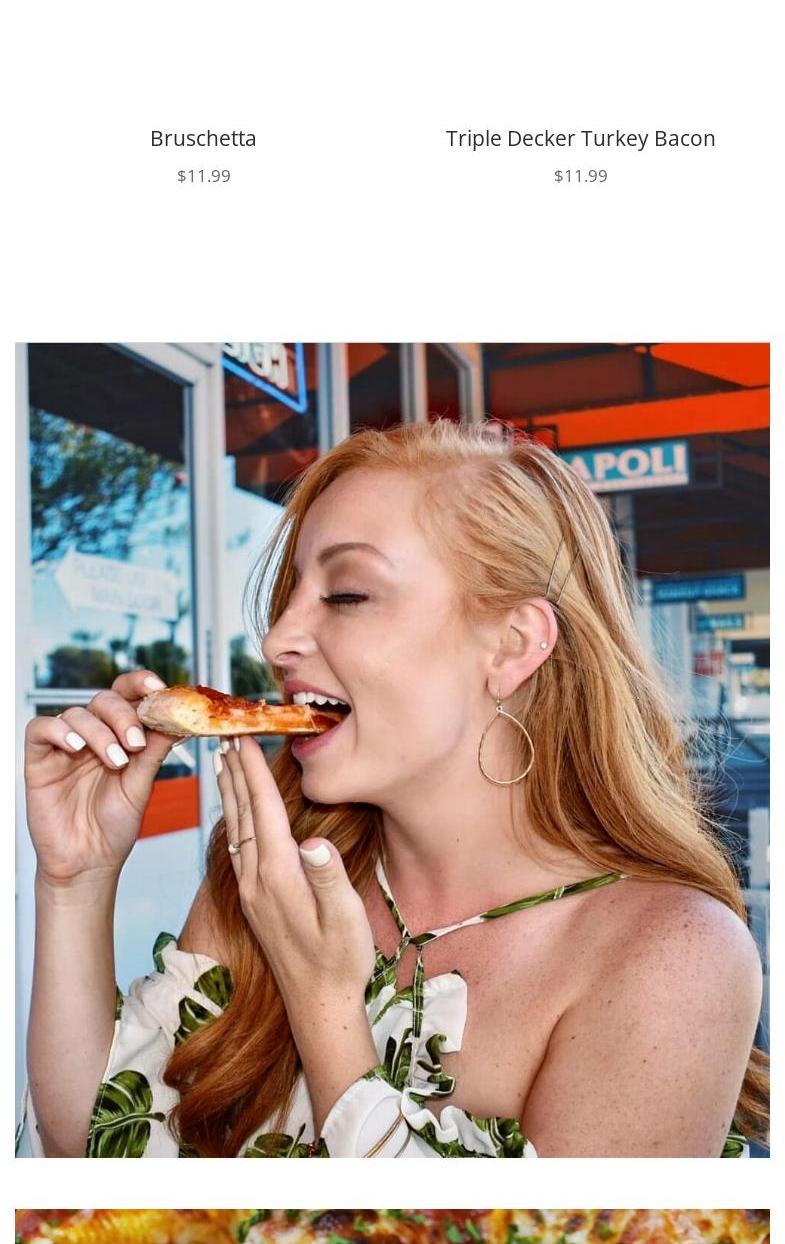
Task: Open the Bruschetta menu item
Action: (x=203, y=139)
